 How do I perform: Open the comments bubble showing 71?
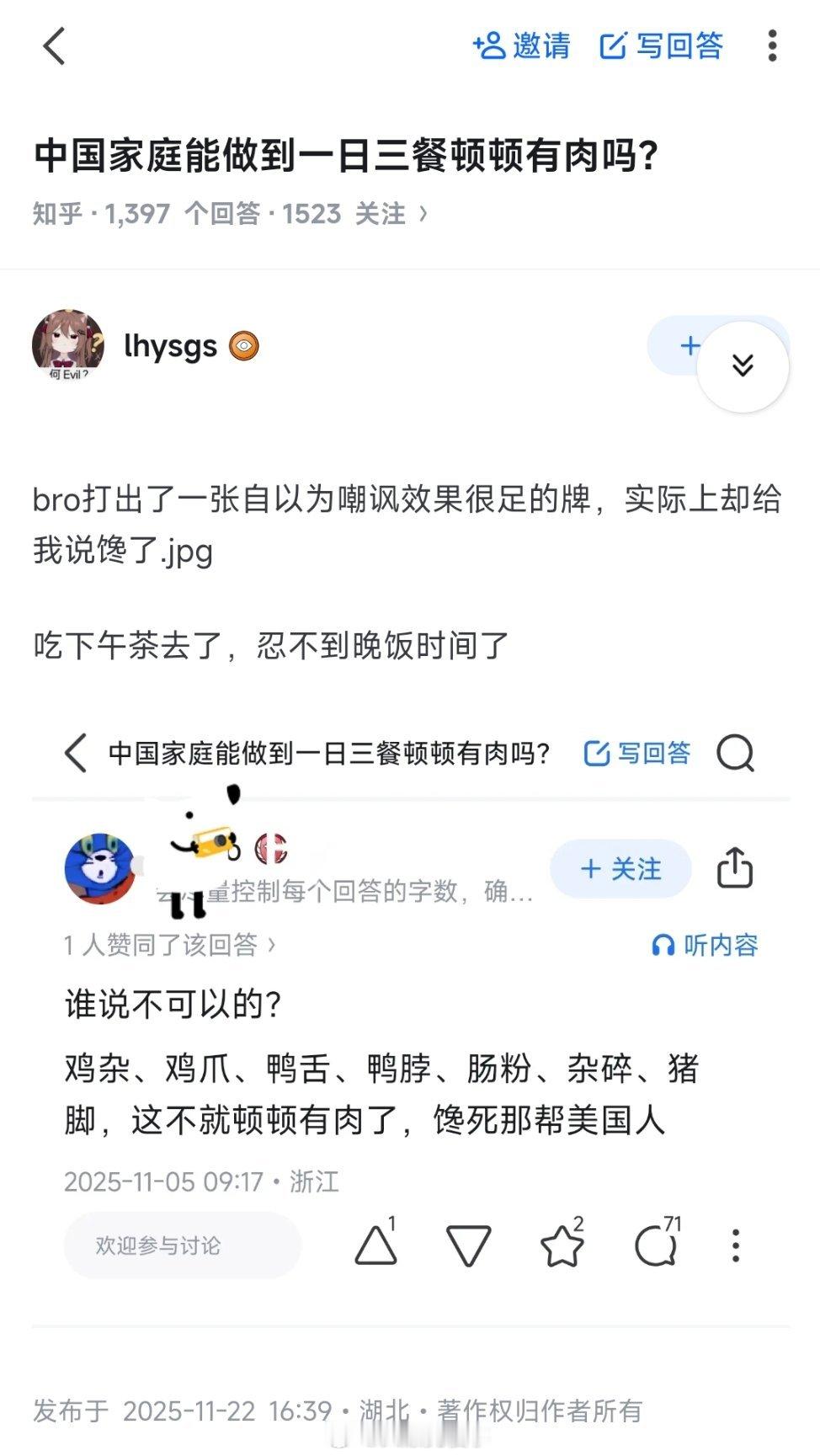point(655,1245)
